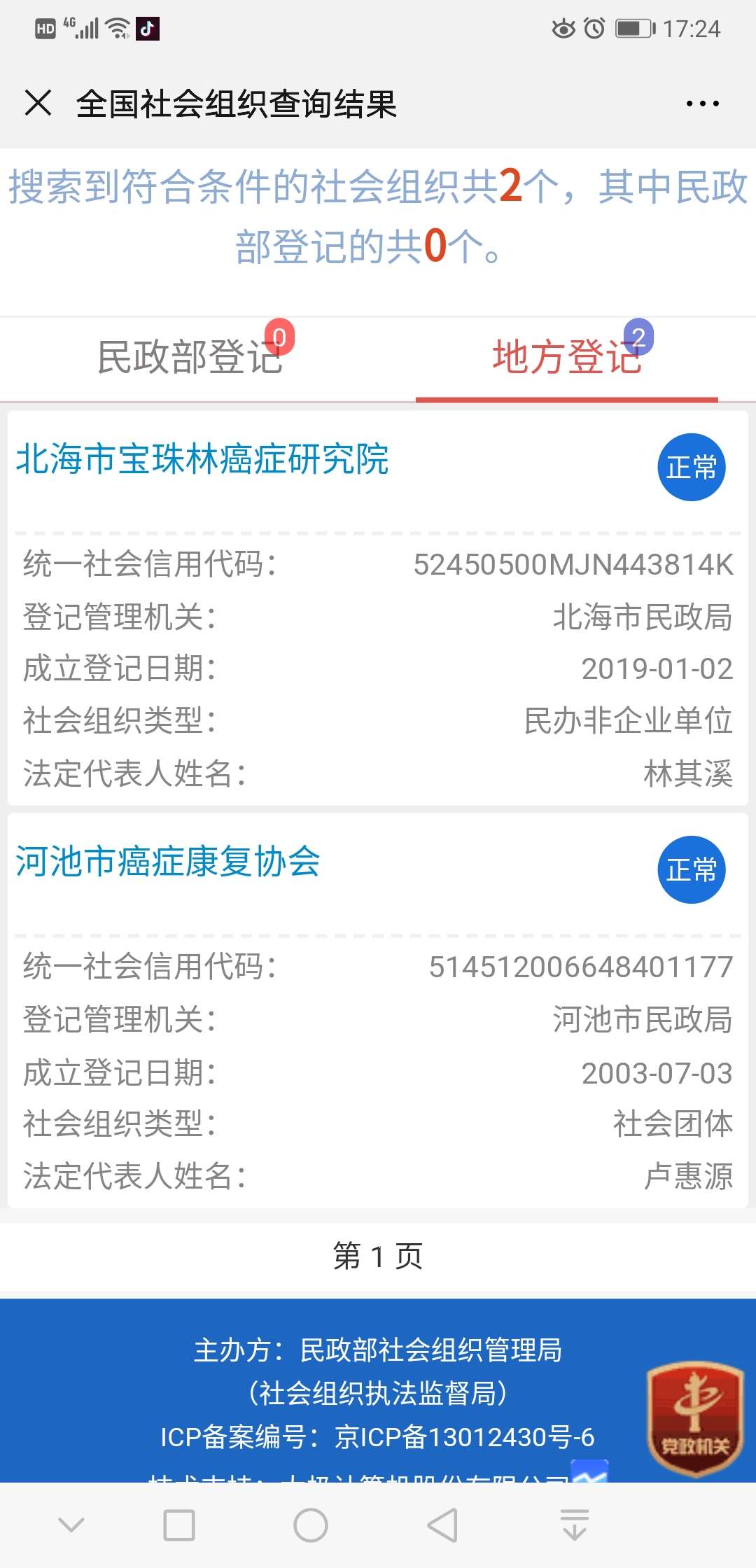Open the recent apps square button
Screen dimensions: 756x1568
click(x=179, y=1525)
